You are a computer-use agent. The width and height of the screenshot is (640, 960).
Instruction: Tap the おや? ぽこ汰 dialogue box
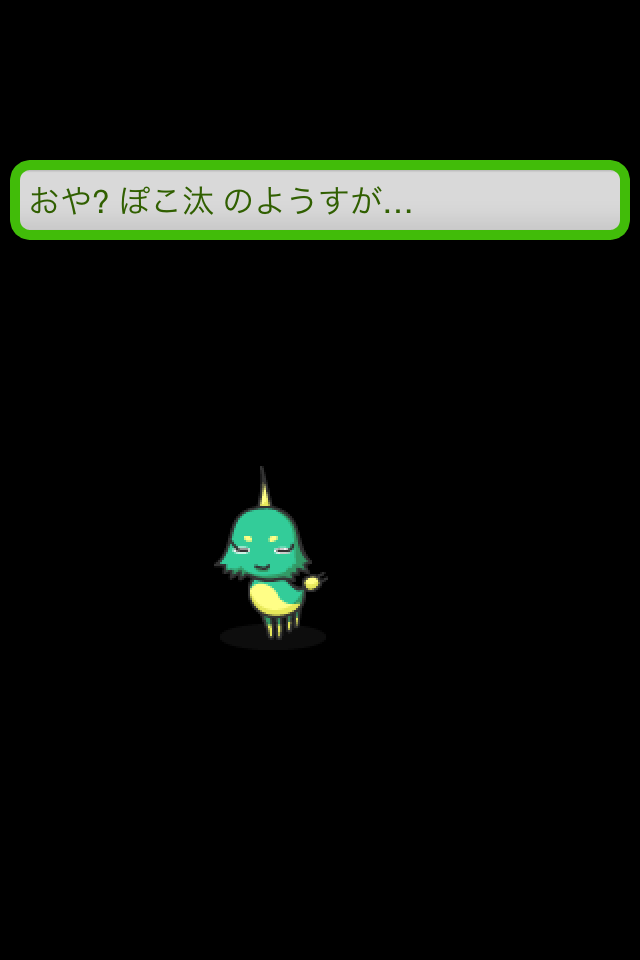pyautogui.click(x=320, y=200)
